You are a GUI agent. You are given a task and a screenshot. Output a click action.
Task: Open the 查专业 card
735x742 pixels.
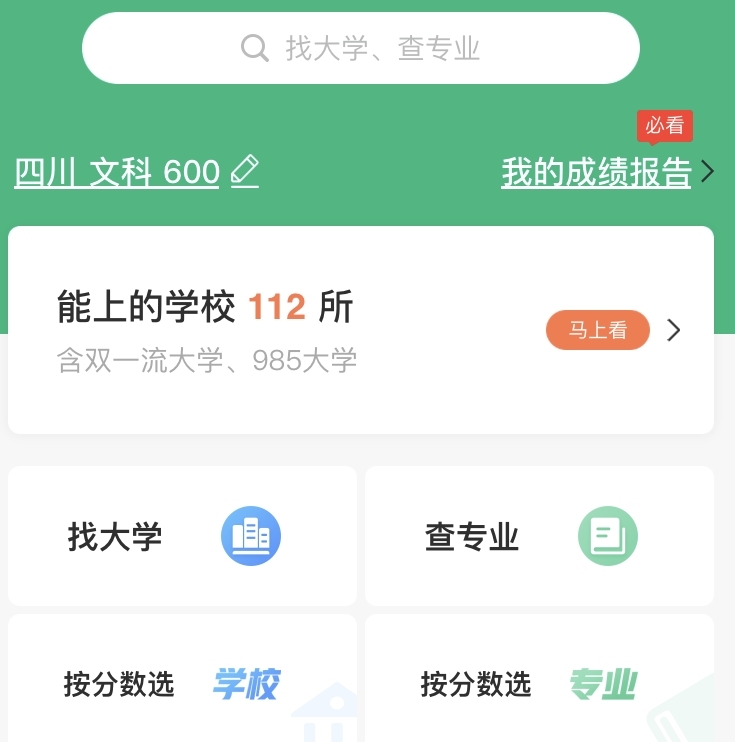pyautogui.click(x=539, y=536)
